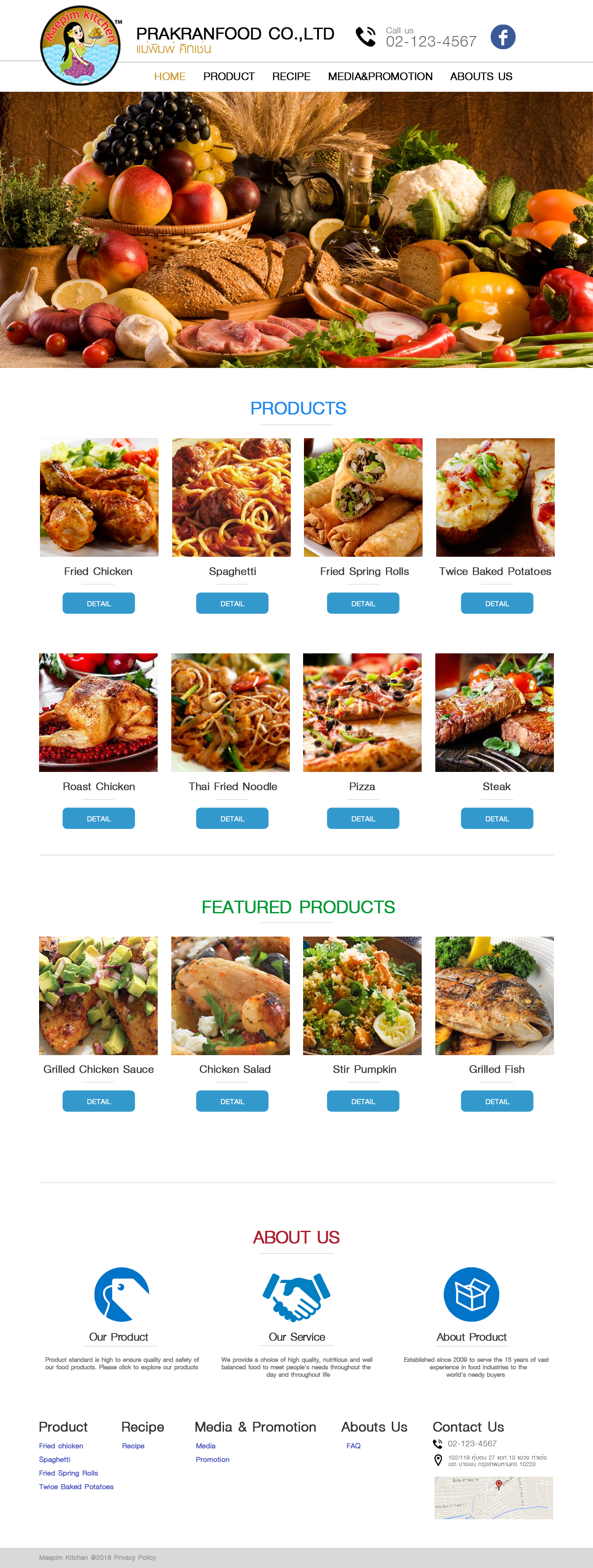Viewport: 593px width, 1568px height.
Task: View detail for Fried Chicken
Action: [99, 603]
